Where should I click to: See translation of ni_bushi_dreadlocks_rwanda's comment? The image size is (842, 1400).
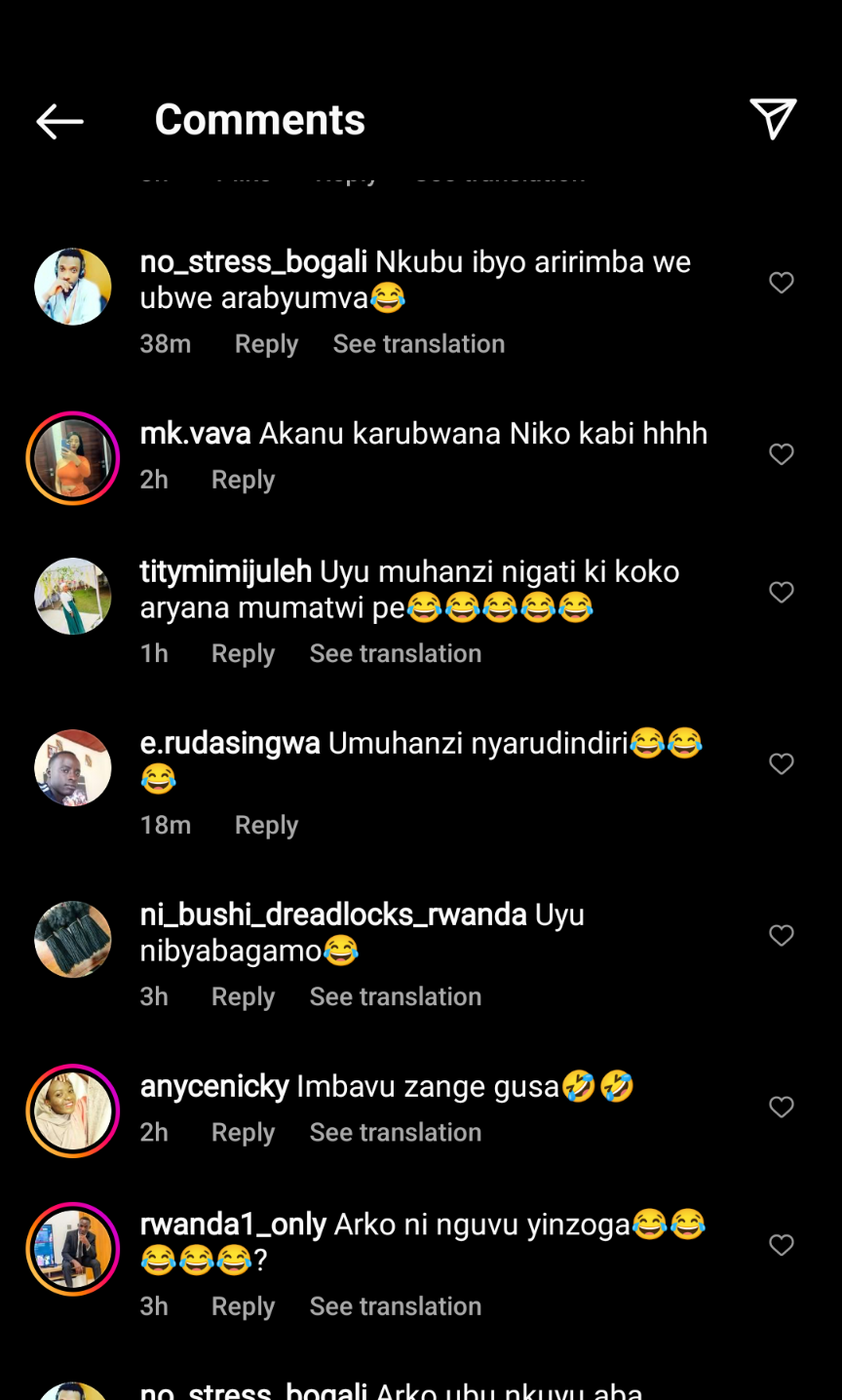click(x=395, y=996)
